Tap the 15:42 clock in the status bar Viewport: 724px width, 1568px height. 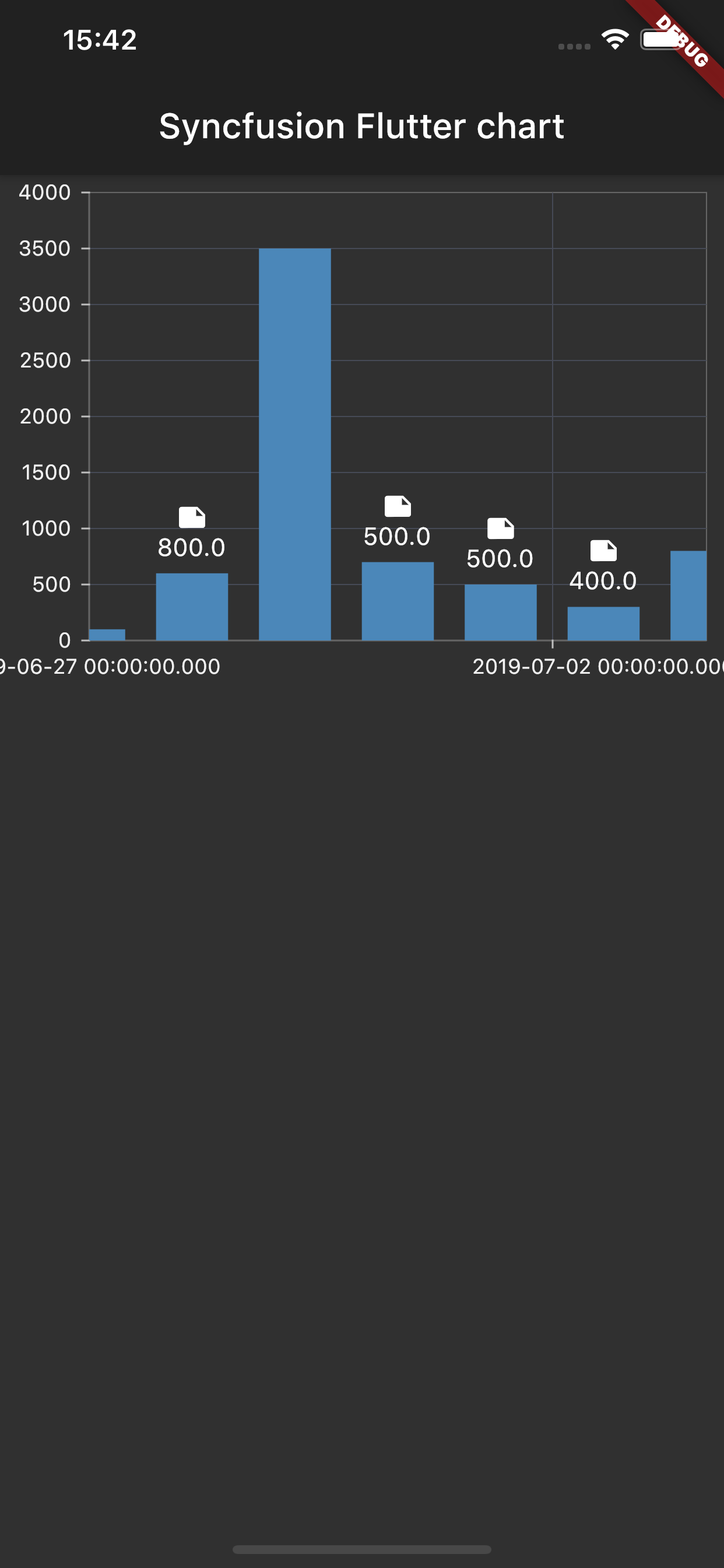[100, 39]
